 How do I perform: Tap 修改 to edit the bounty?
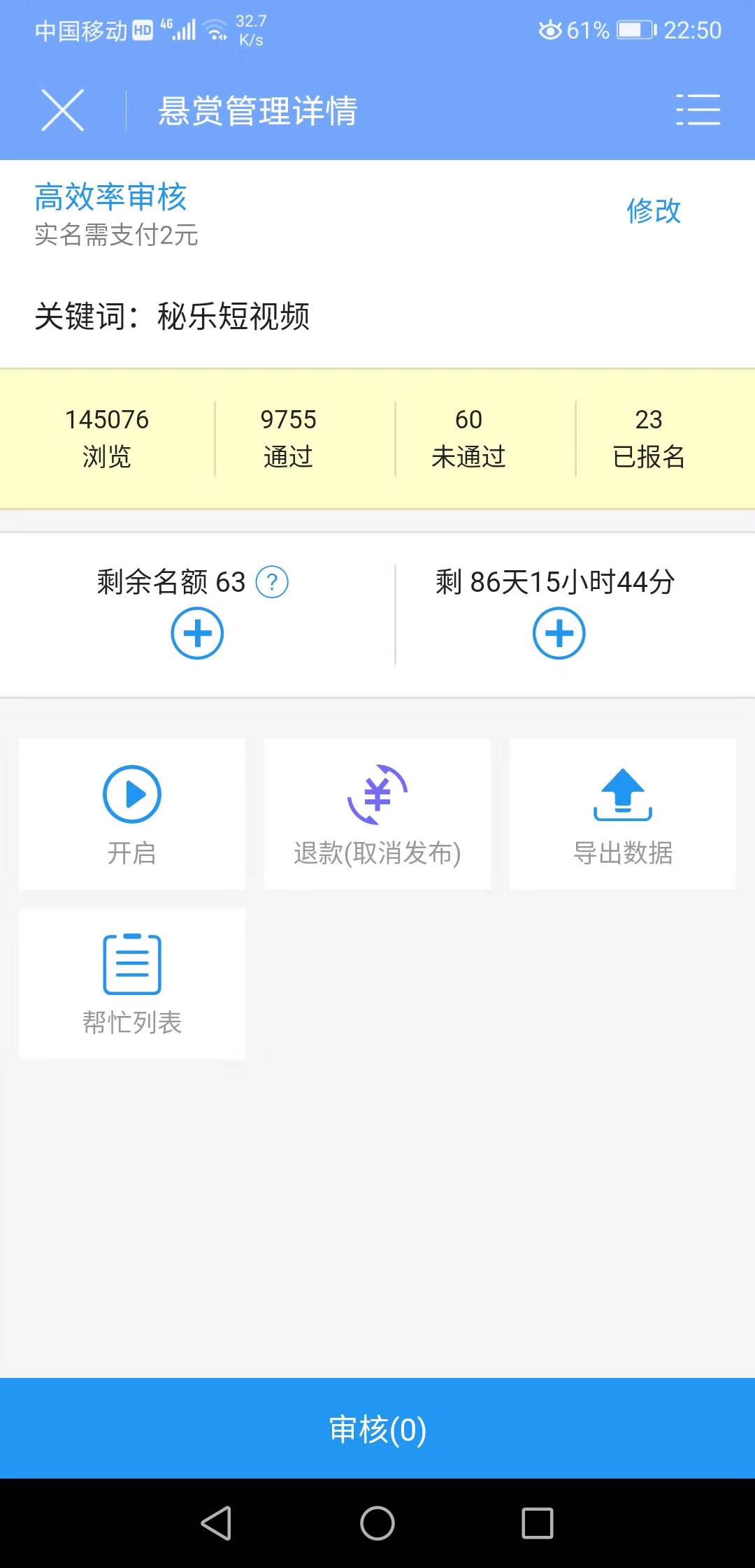654,211
